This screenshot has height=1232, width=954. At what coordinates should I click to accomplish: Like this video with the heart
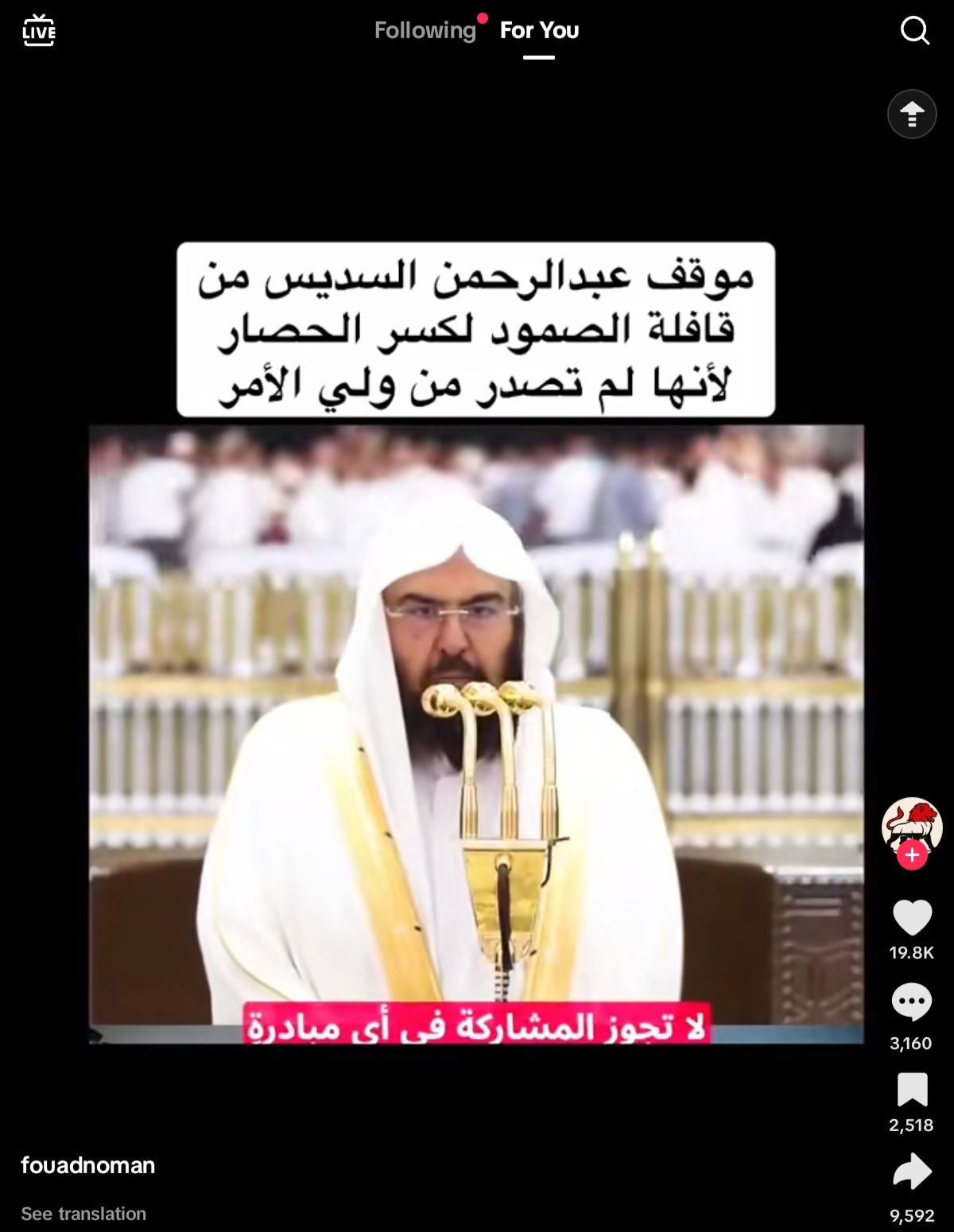(x=912, y=918)
